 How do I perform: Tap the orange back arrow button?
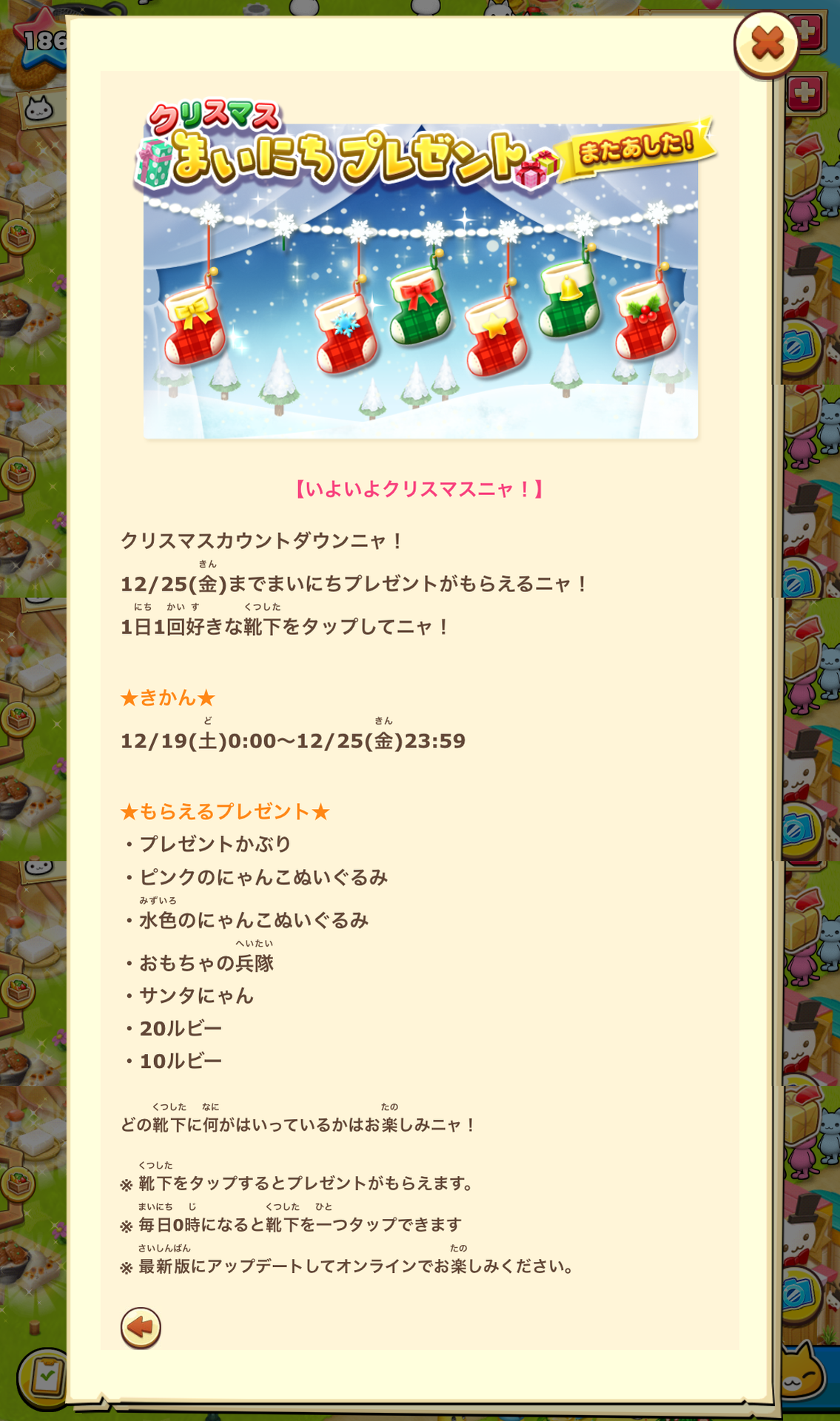click(x=141, y=1328)
